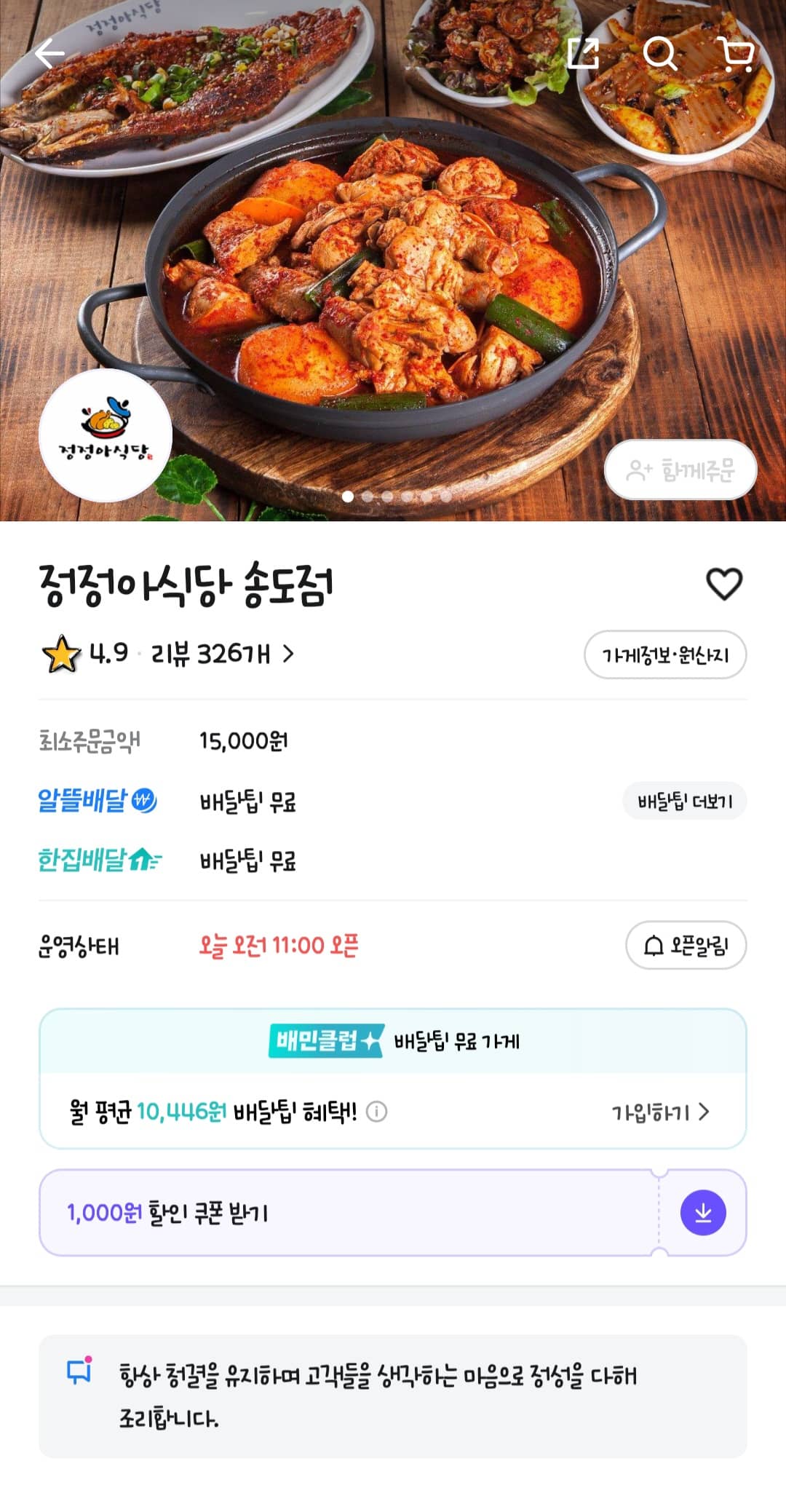Tap the info icon next to 배달팁 혜택
The width and height of the screenshot is (786, 1512).
(x=377, y=1112)
